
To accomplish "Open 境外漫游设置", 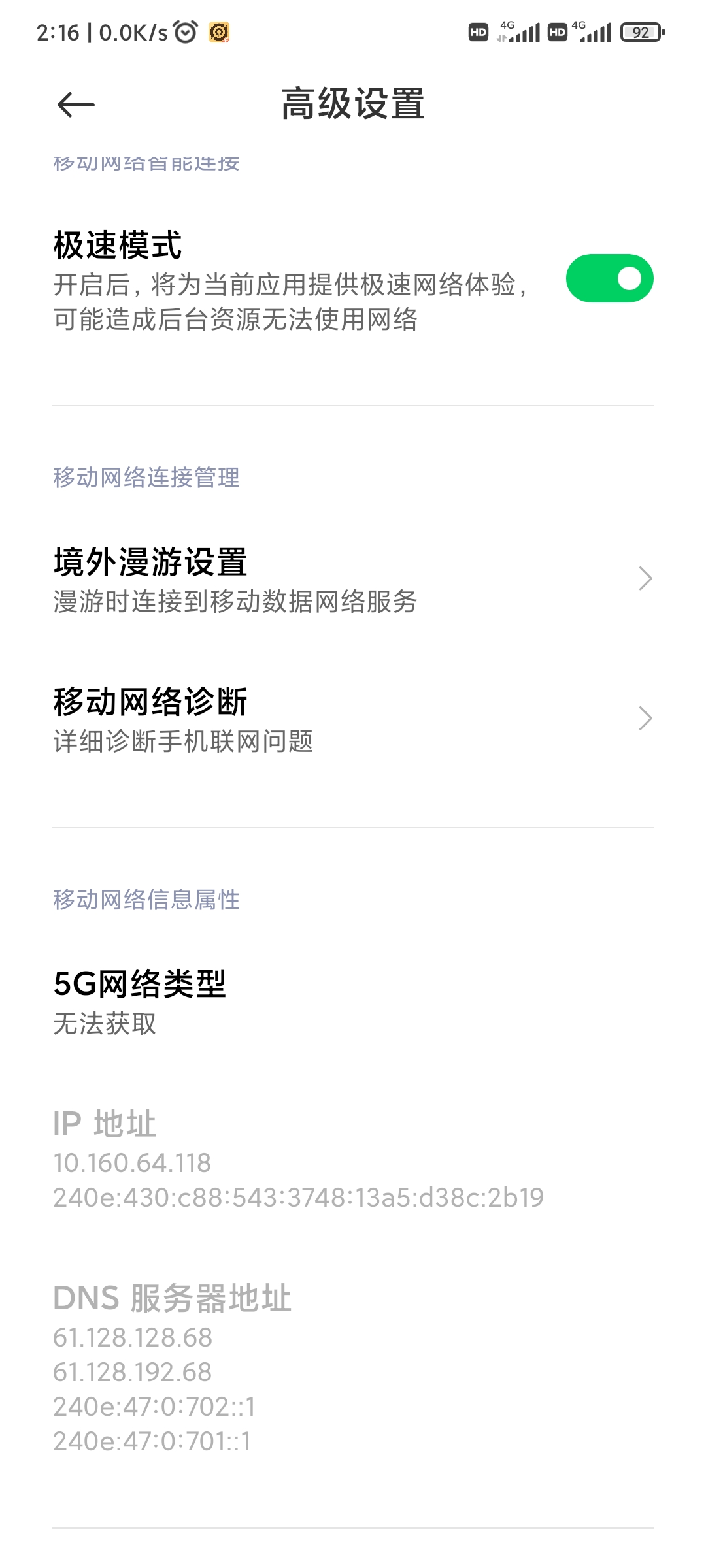I will click(x=353, y=580).
